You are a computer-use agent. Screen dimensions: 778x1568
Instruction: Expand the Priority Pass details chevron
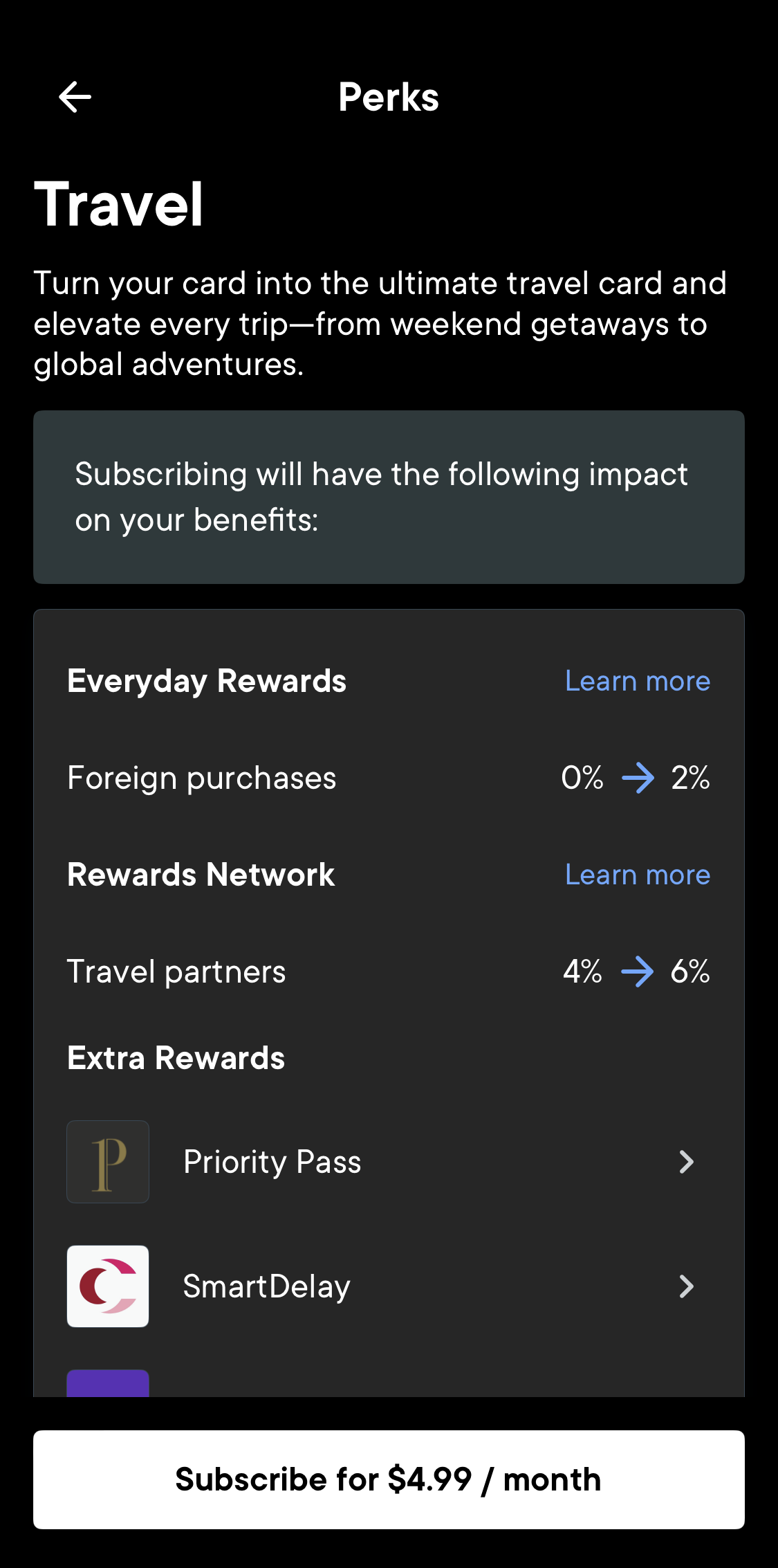click(686, 1162)
